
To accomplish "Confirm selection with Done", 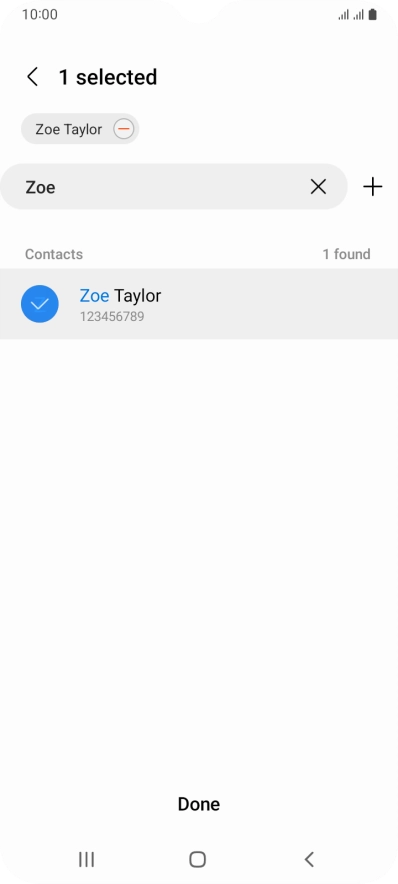I will pyautogui.click(x=199, y=804).
